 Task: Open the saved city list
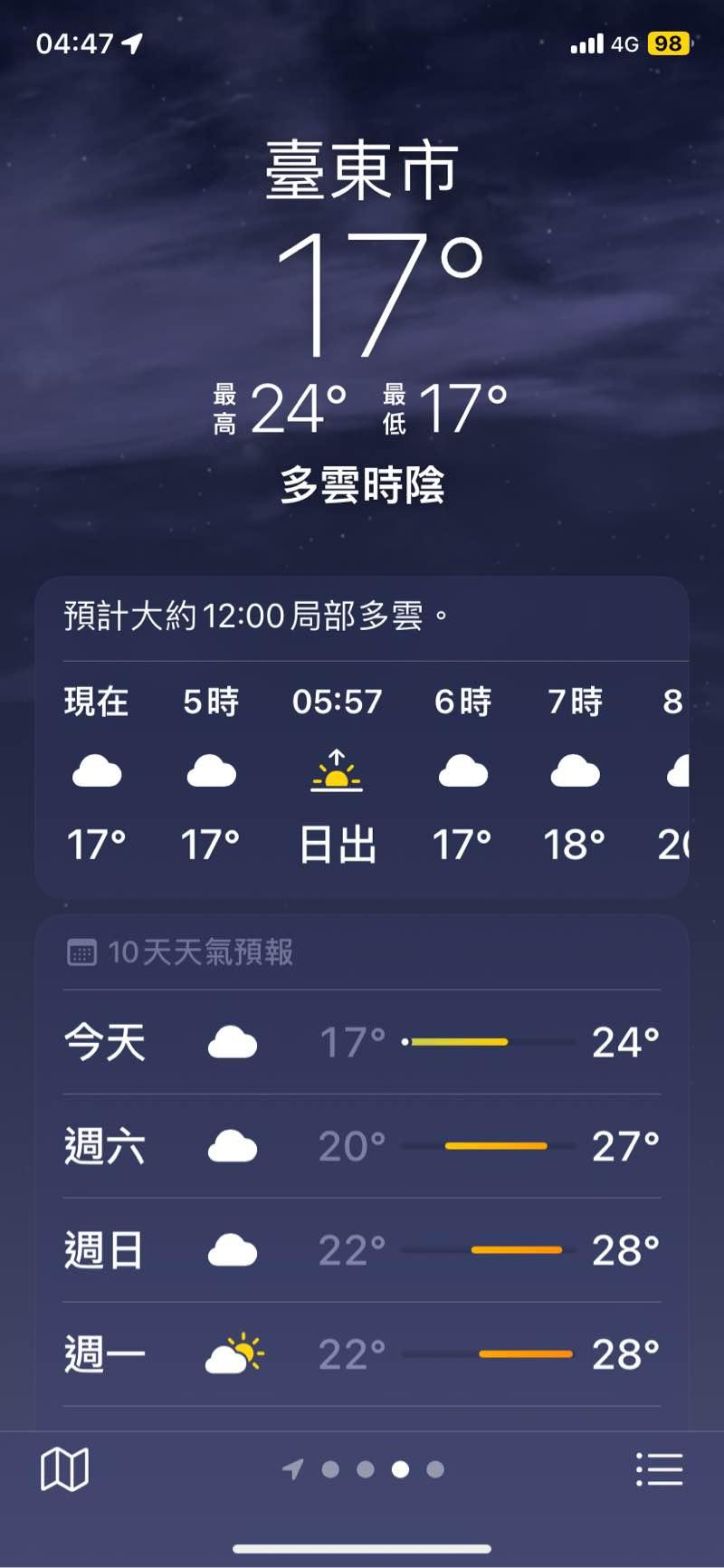pyautogui.click(x=659, y=1468)
